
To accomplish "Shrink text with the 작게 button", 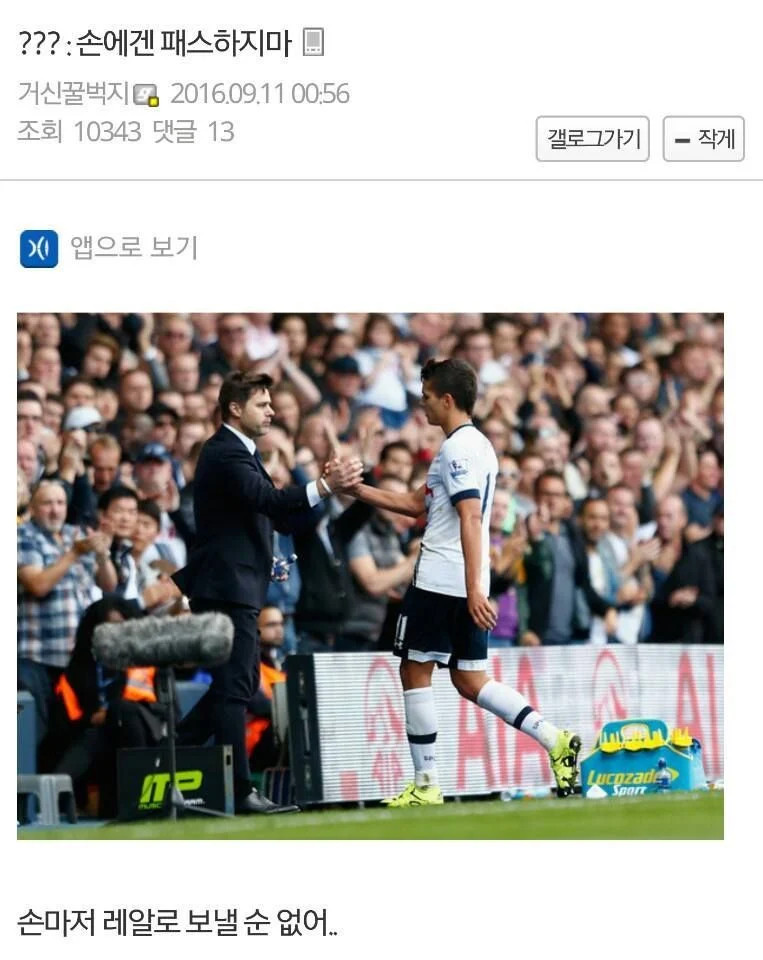I will (703, 139).
